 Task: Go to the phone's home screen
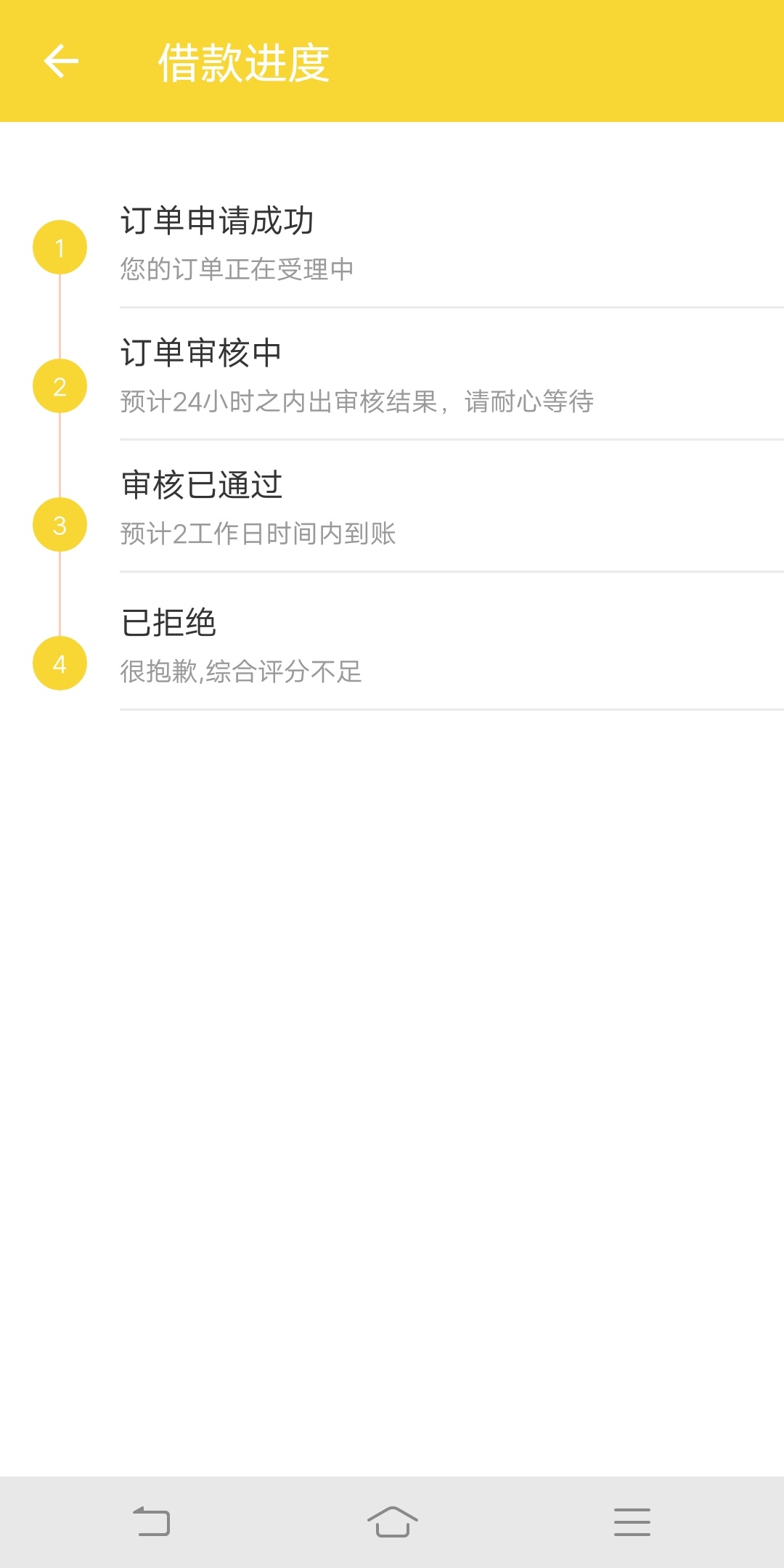[392, 1522]
